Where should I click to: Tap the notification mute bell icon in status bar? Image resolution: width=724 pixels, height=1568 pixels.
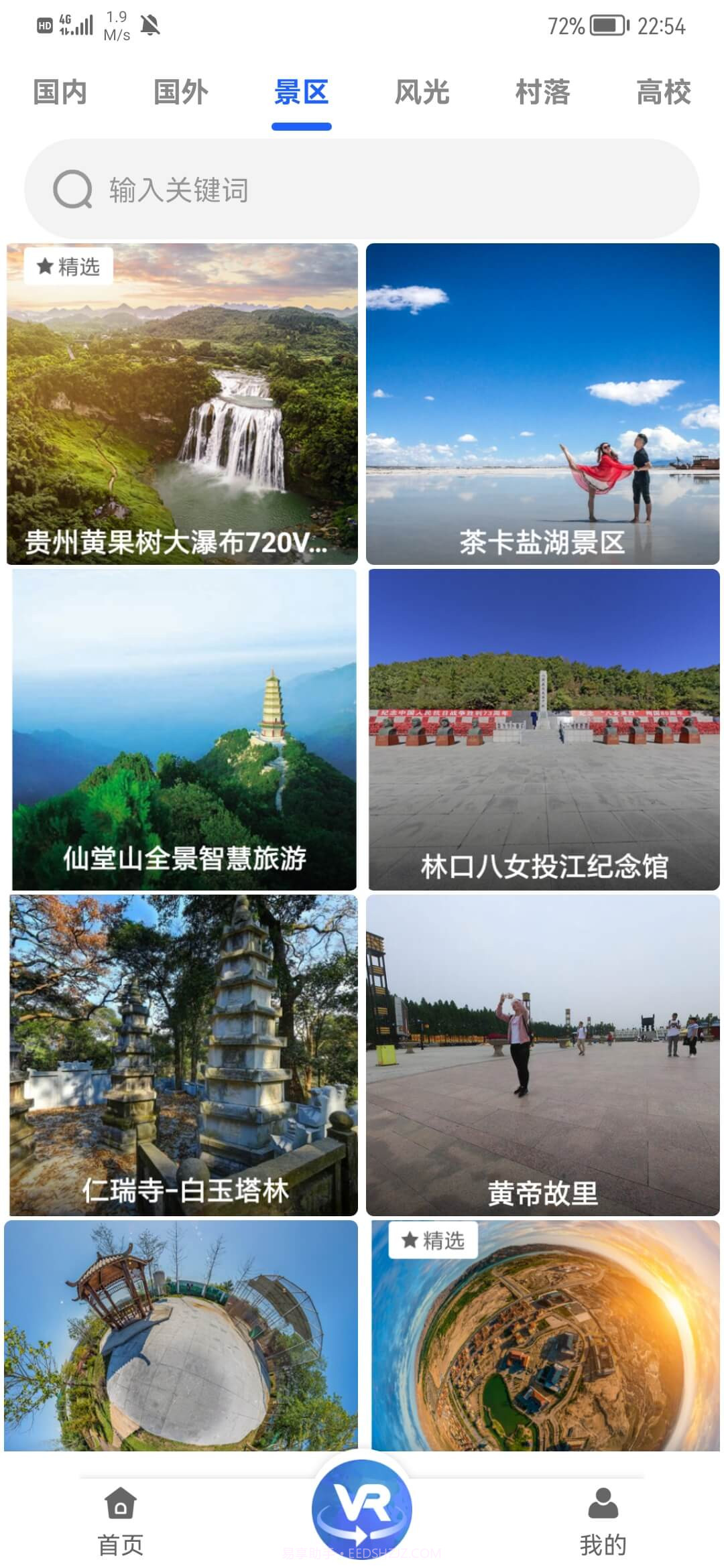(x=149, y=26)
